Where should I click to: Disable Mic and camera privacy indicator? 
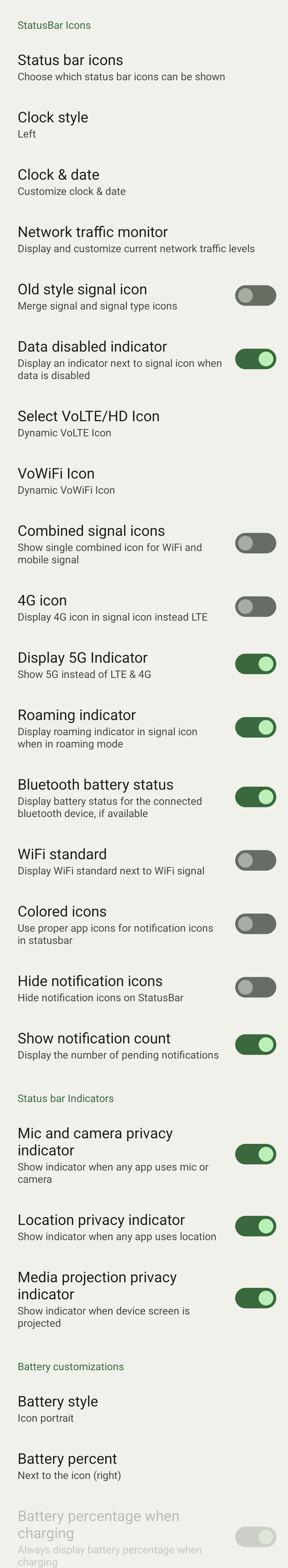pos(255,1153)
